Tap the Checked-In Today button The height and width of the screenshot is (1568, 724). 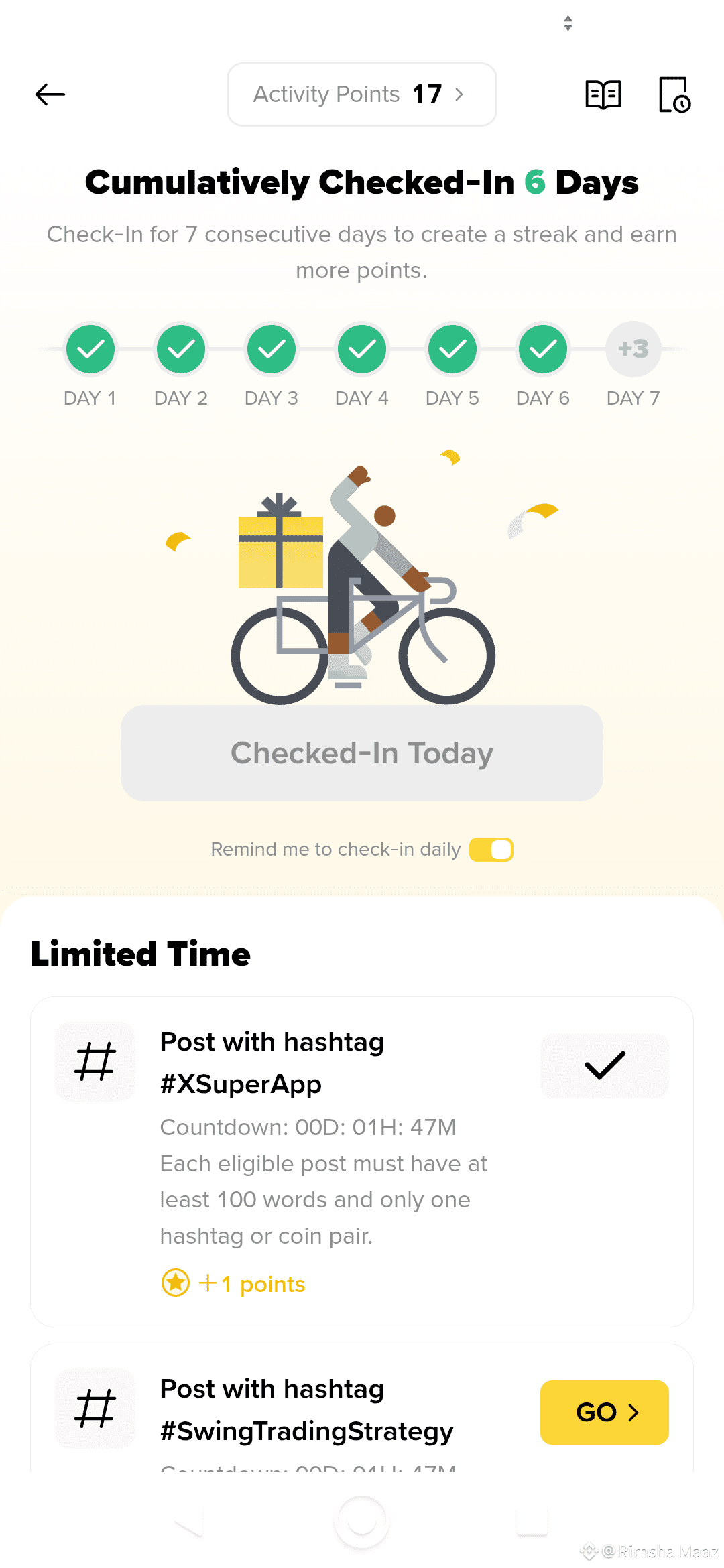click(x=361, y=753)
